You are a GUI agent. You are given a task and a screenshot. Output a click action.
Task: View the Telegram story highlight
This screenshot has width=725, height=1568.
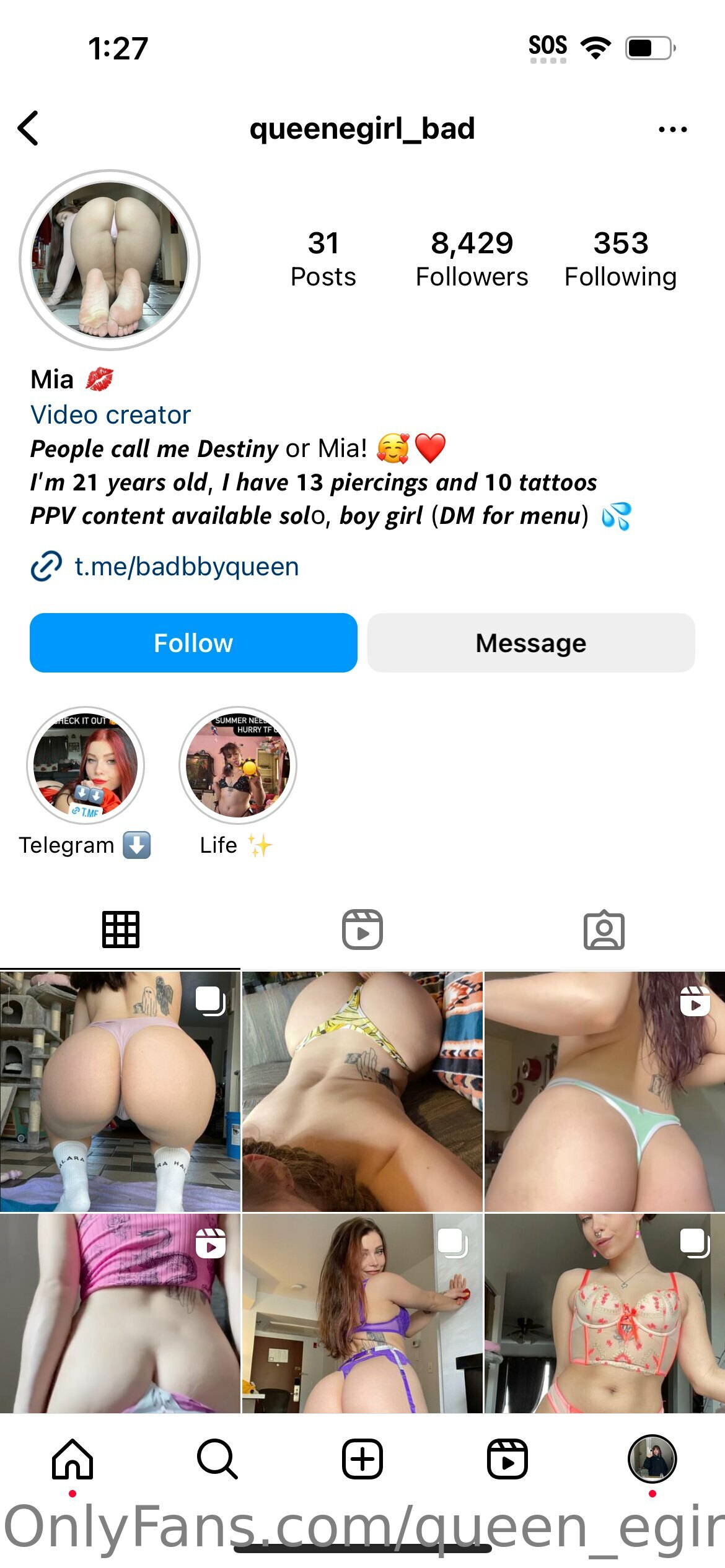click(86, 765)
